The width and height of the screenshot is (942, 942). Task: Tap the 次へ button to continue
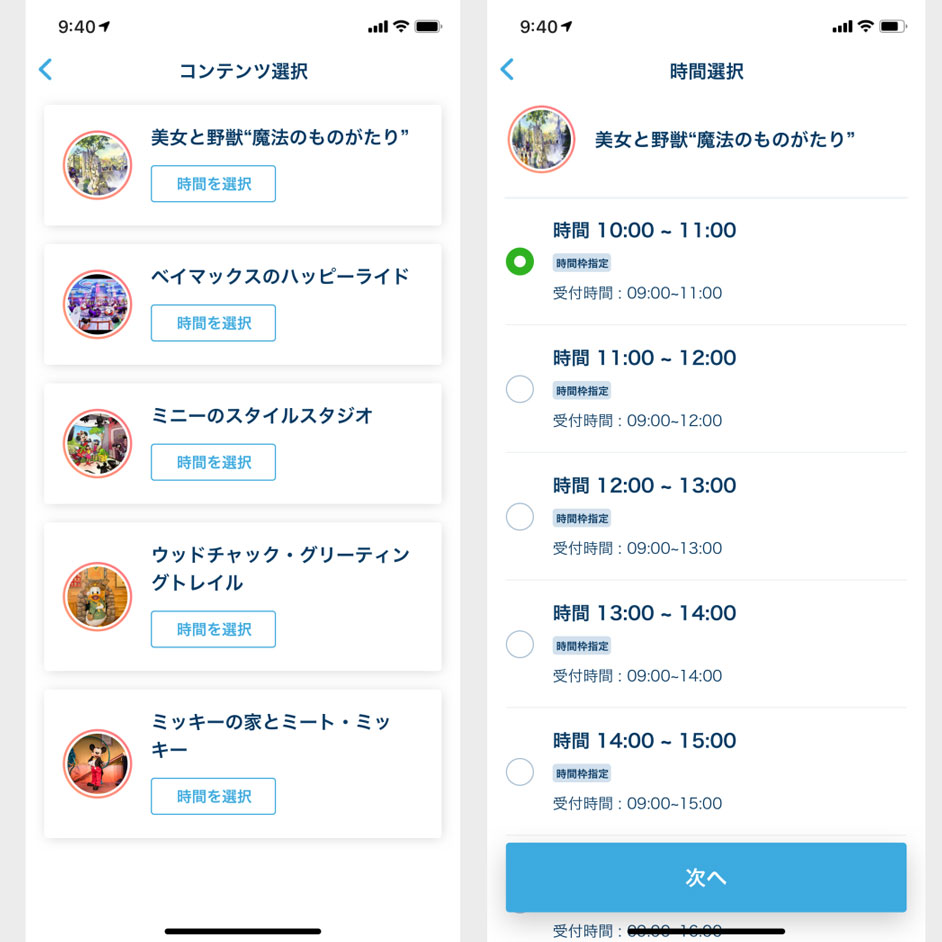706,877
